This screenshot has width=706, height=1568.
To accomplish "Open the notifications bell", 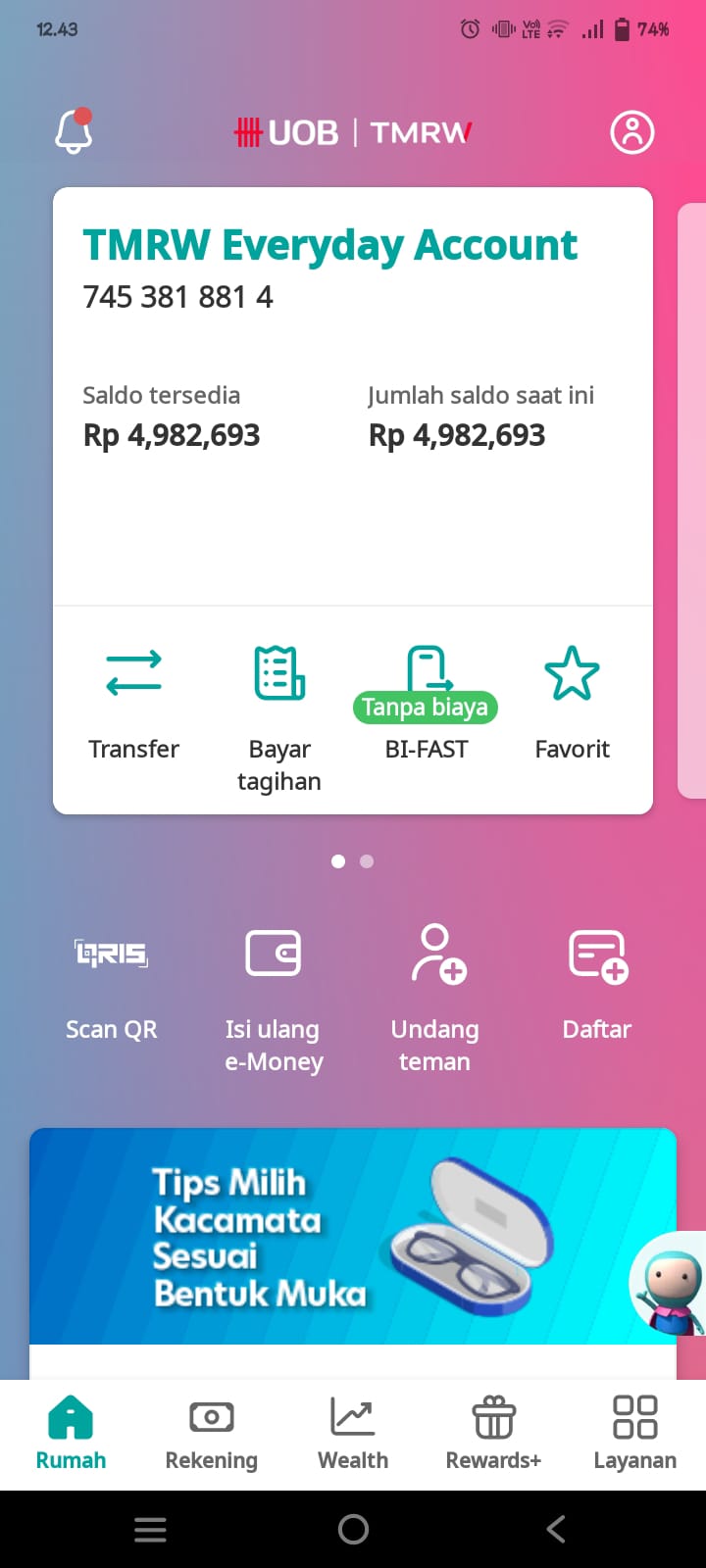I will 75,130.
